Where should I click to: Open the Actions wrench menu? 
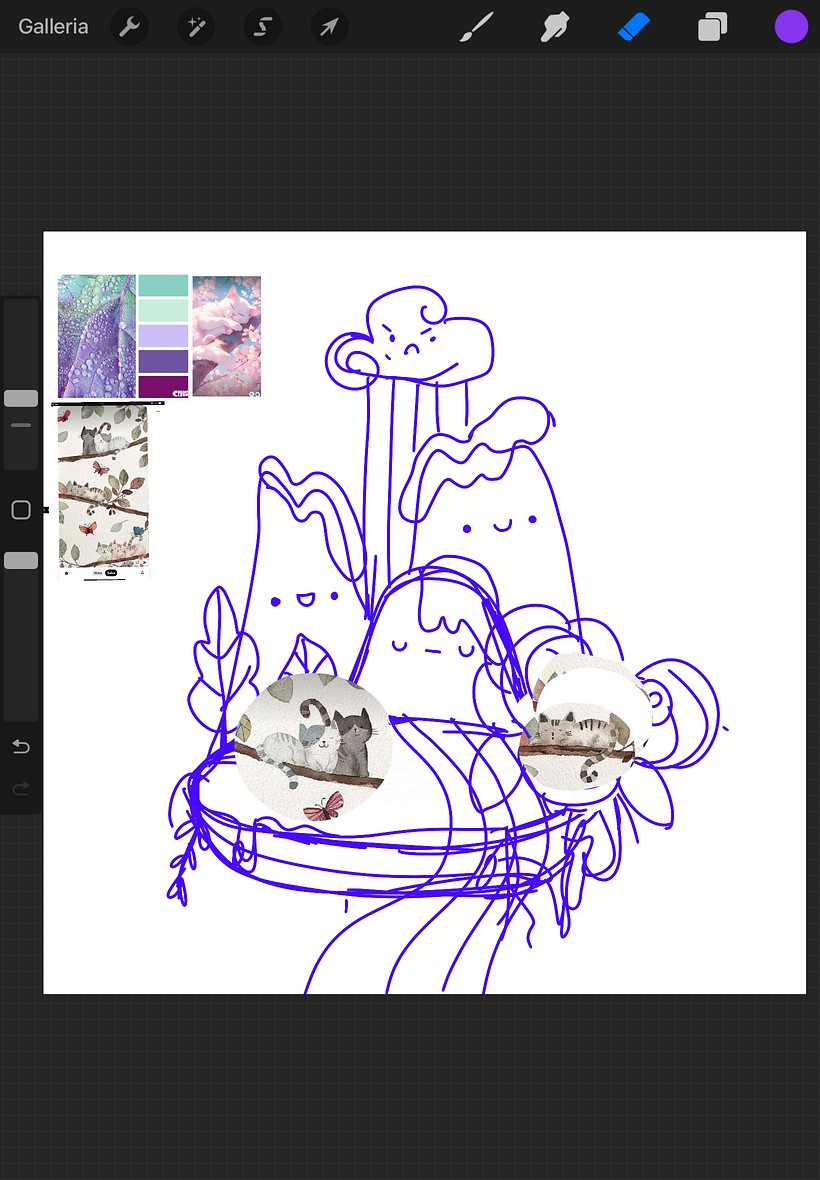coord(129,27)
